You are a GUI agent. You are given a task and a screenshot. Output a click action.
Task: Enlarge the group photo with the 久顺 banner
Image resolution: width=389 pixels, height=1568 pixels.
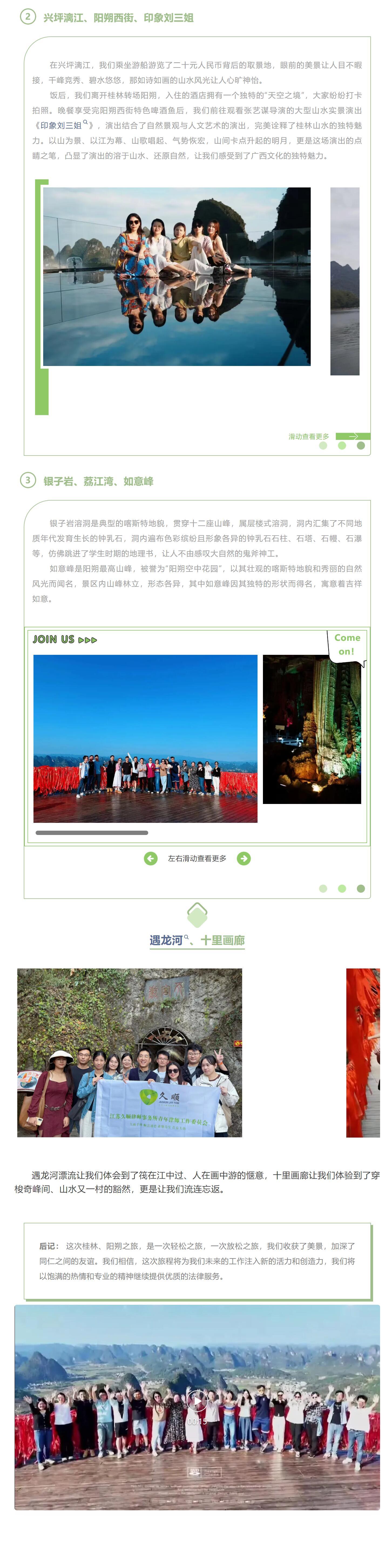pos(129,1052)
